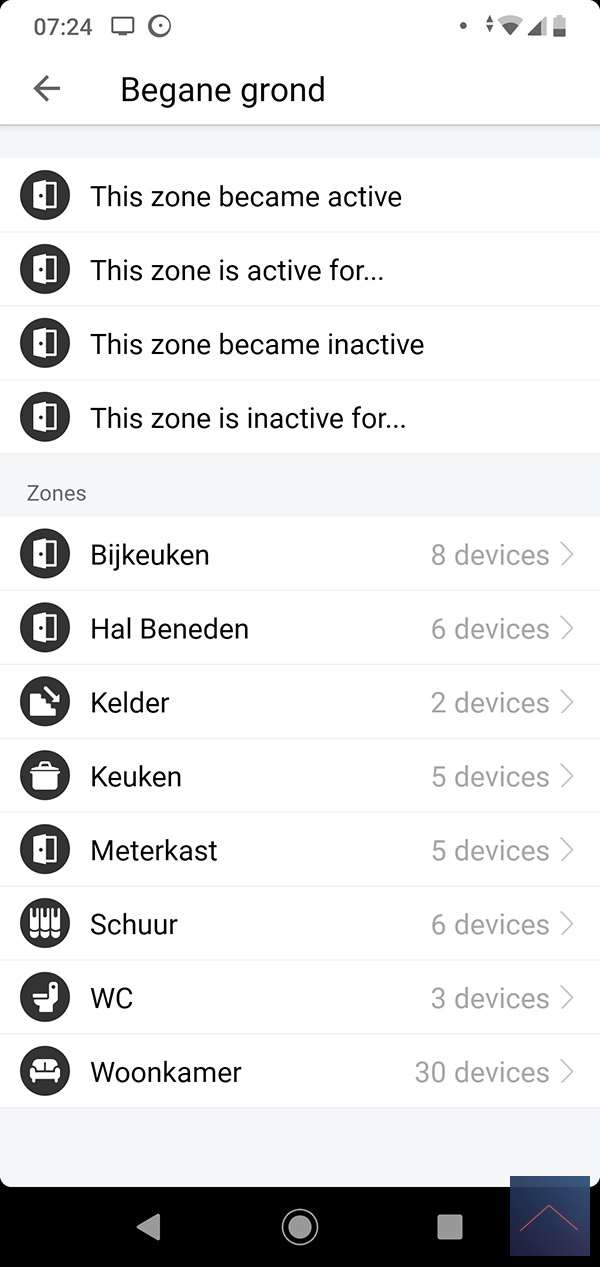
Task: Go back from Begane grond
Action: 47,89
